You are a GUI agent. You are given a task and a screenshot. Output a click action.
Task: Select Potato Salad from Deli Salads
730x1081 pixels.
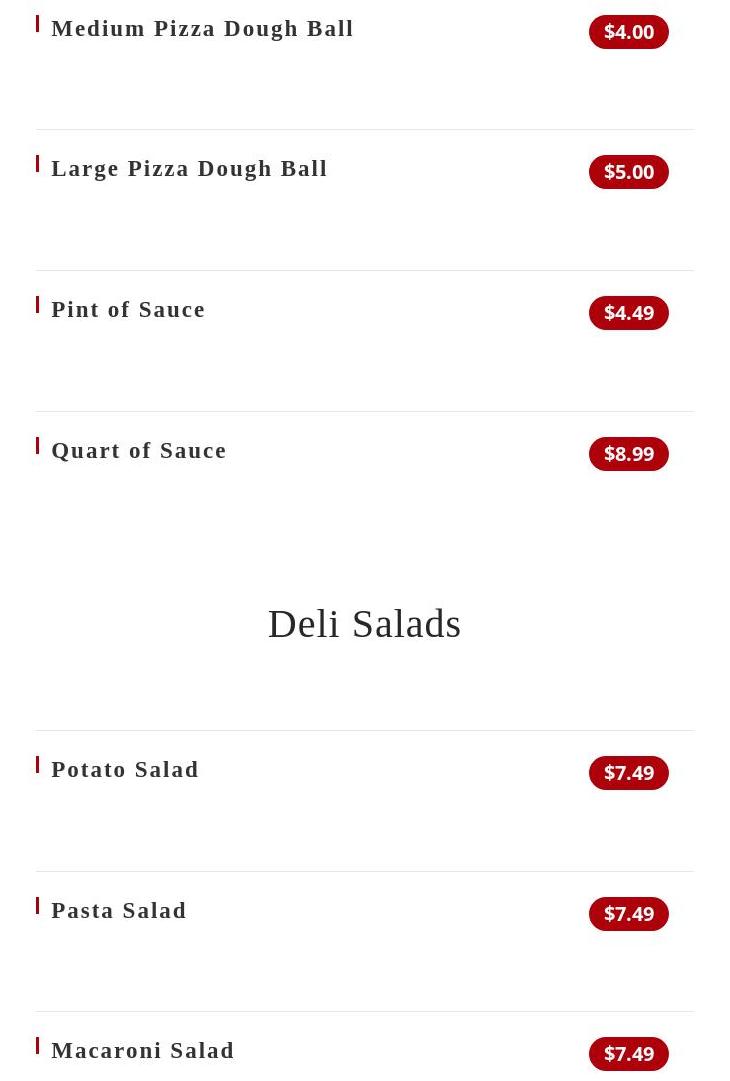pyautogui.click(x=125, y=770)
